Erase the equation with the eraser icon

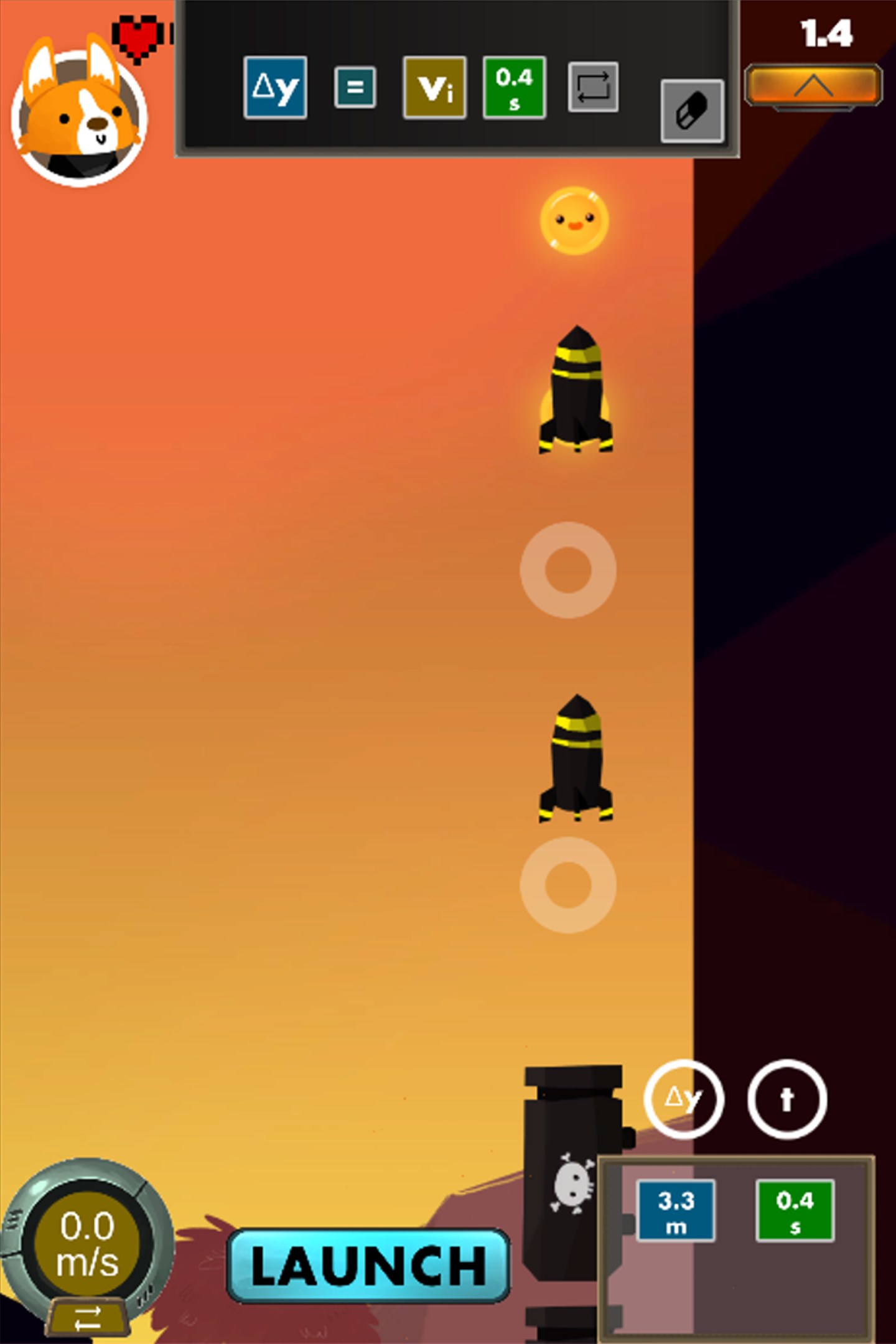click(691, 111)
